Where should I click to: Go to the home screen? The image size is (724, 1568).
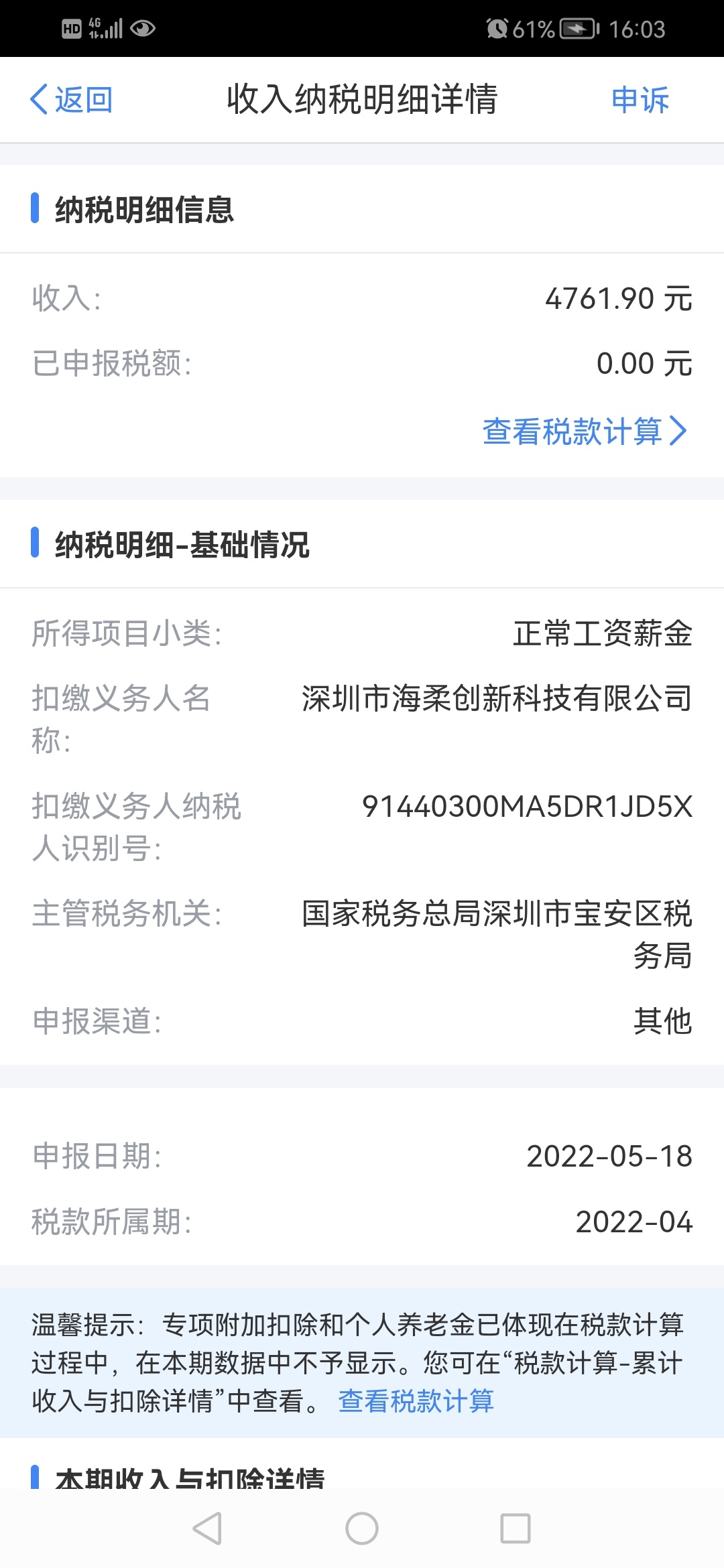point(362,1528)
